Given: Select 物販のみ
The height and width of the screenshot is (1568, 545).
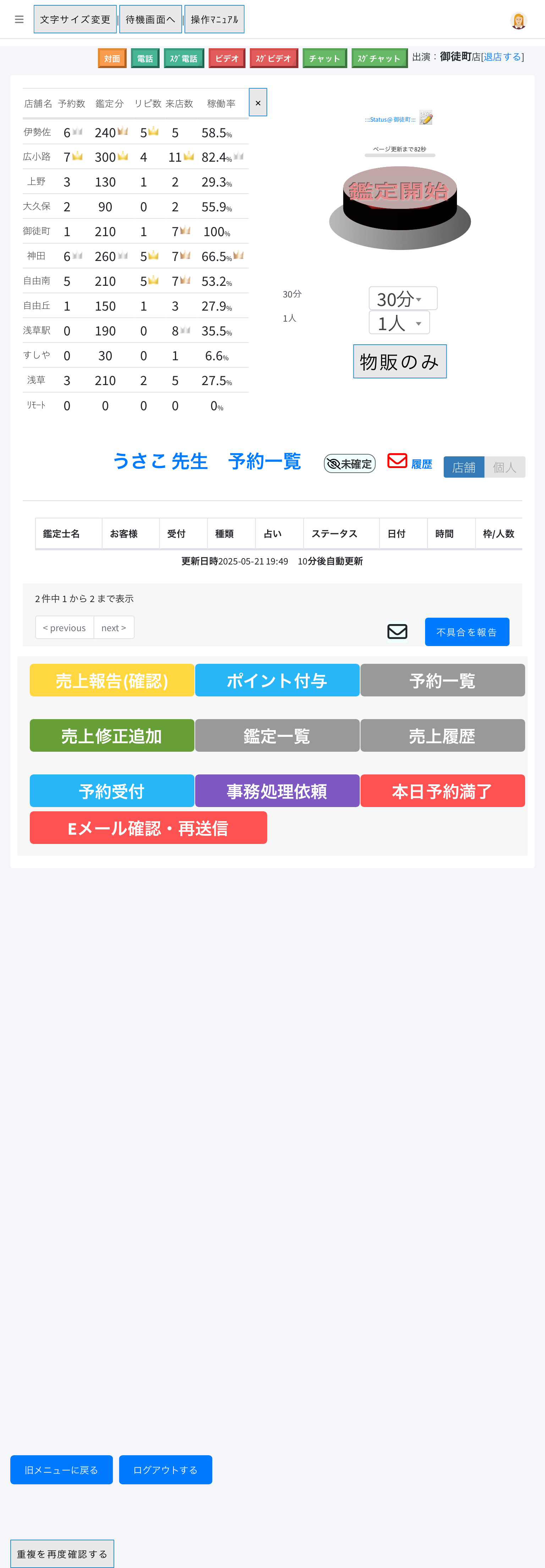Looking at the screenshot, I should [400, 362].
